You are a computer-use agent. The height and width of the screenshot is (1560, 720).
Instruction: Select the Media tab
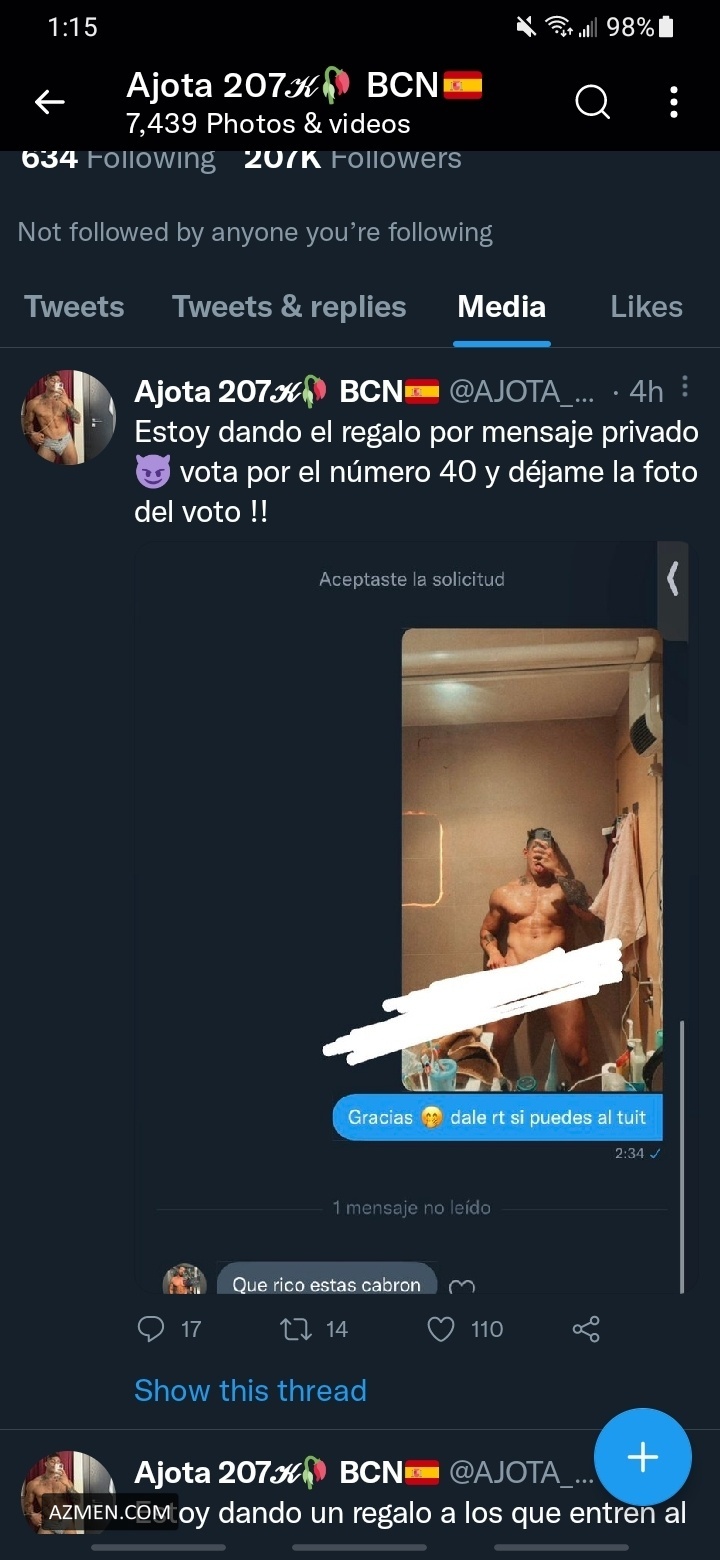tap(501, 307)
